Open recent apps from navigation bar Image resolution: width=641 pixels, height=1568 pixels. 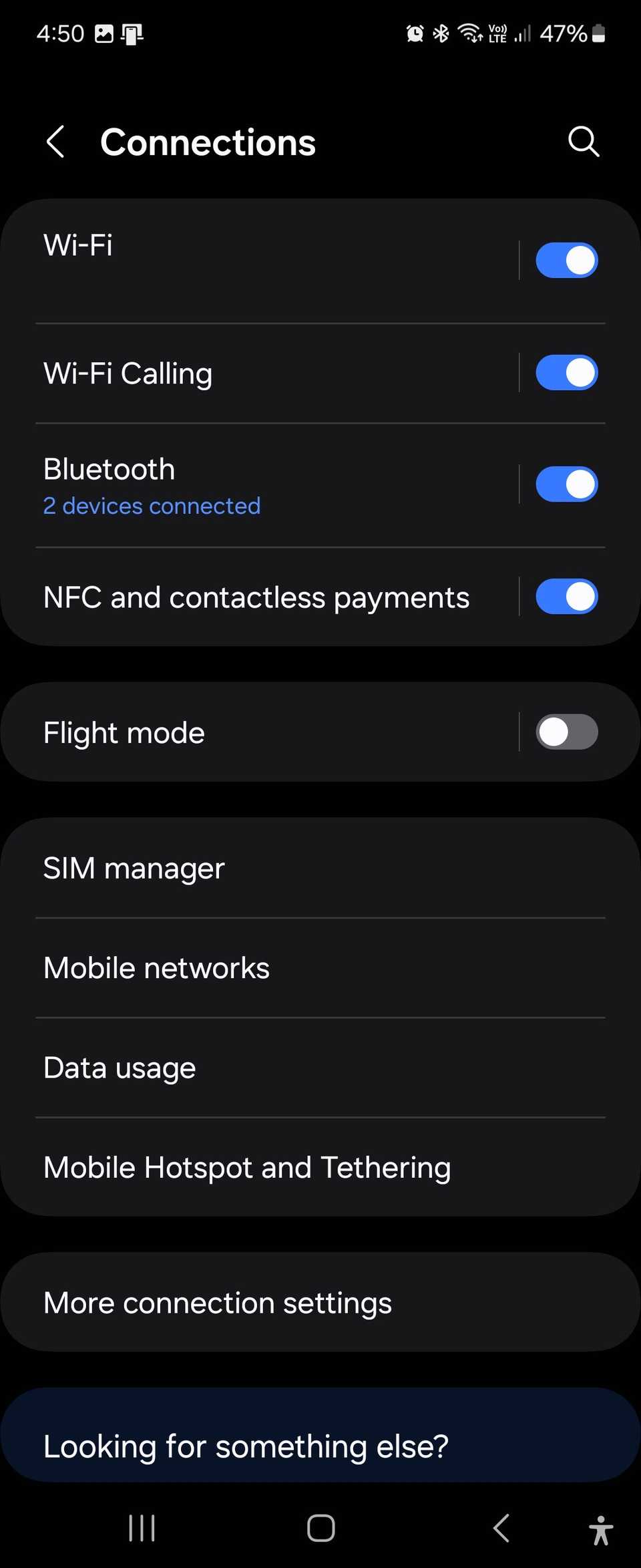tap(142, 1528)
